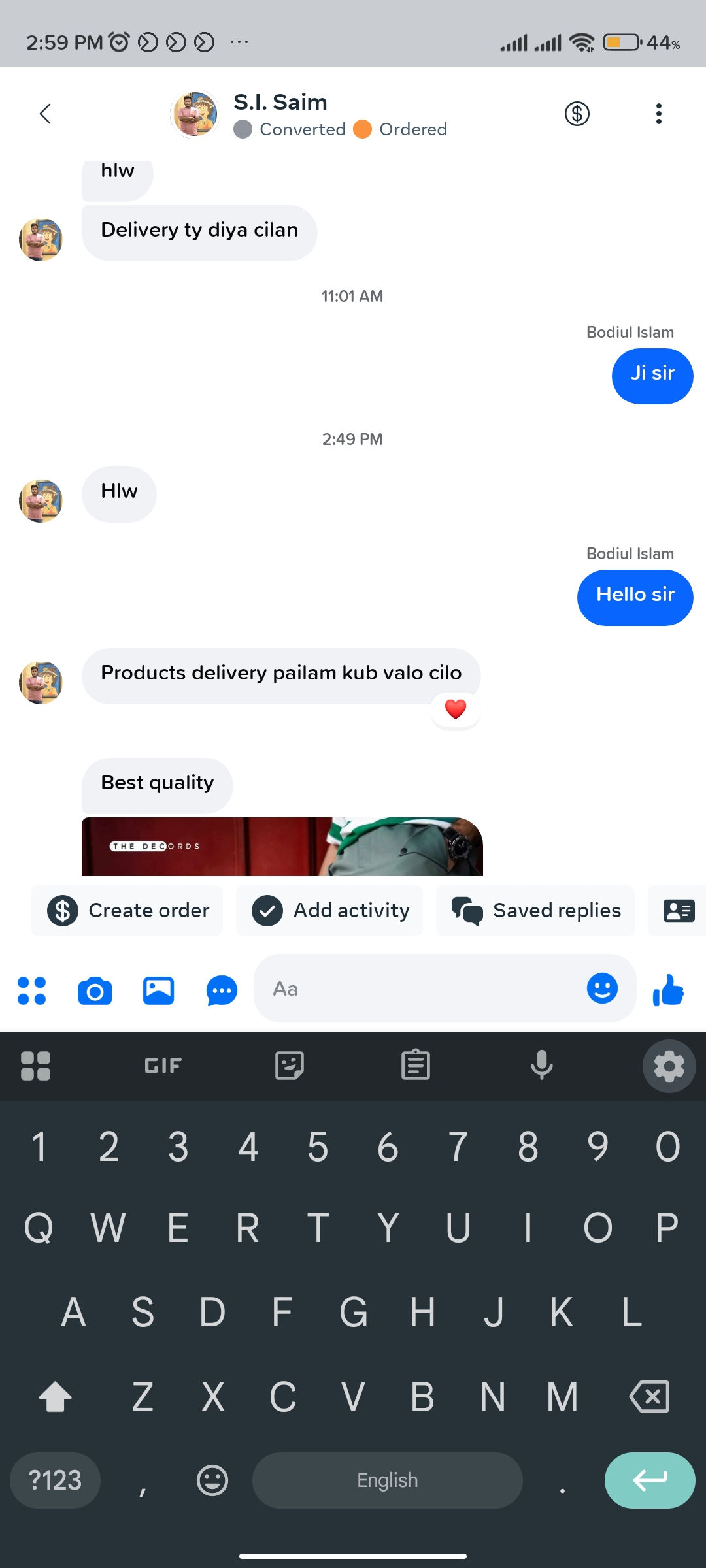Image resolution: width=706 pixels, height=1568 pixels.
Task: Open the camera to take a photo
Action: [x=95, y=990]
